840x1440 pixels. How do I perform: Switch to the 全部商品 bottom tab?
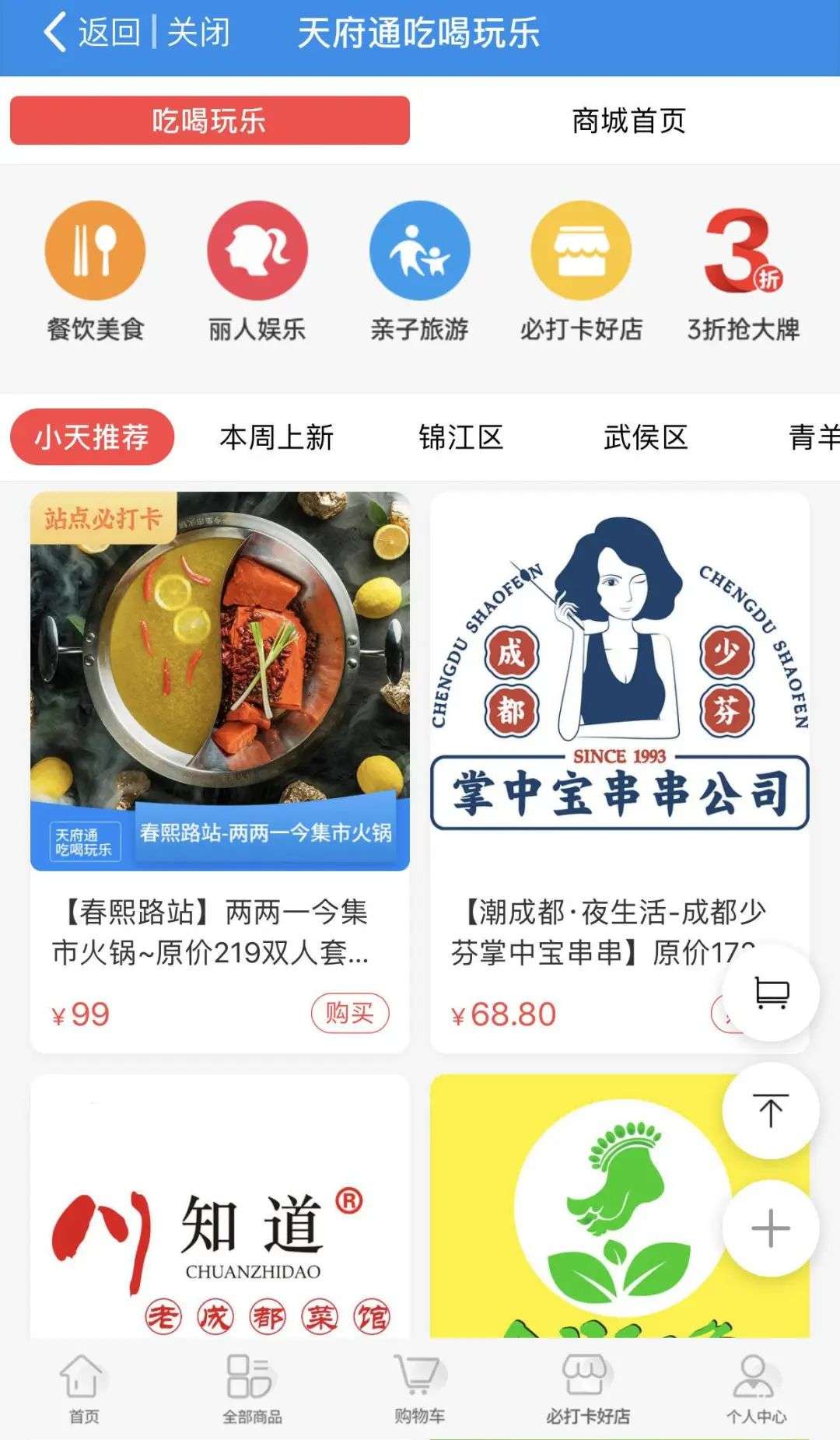[x=251, y=1389]
